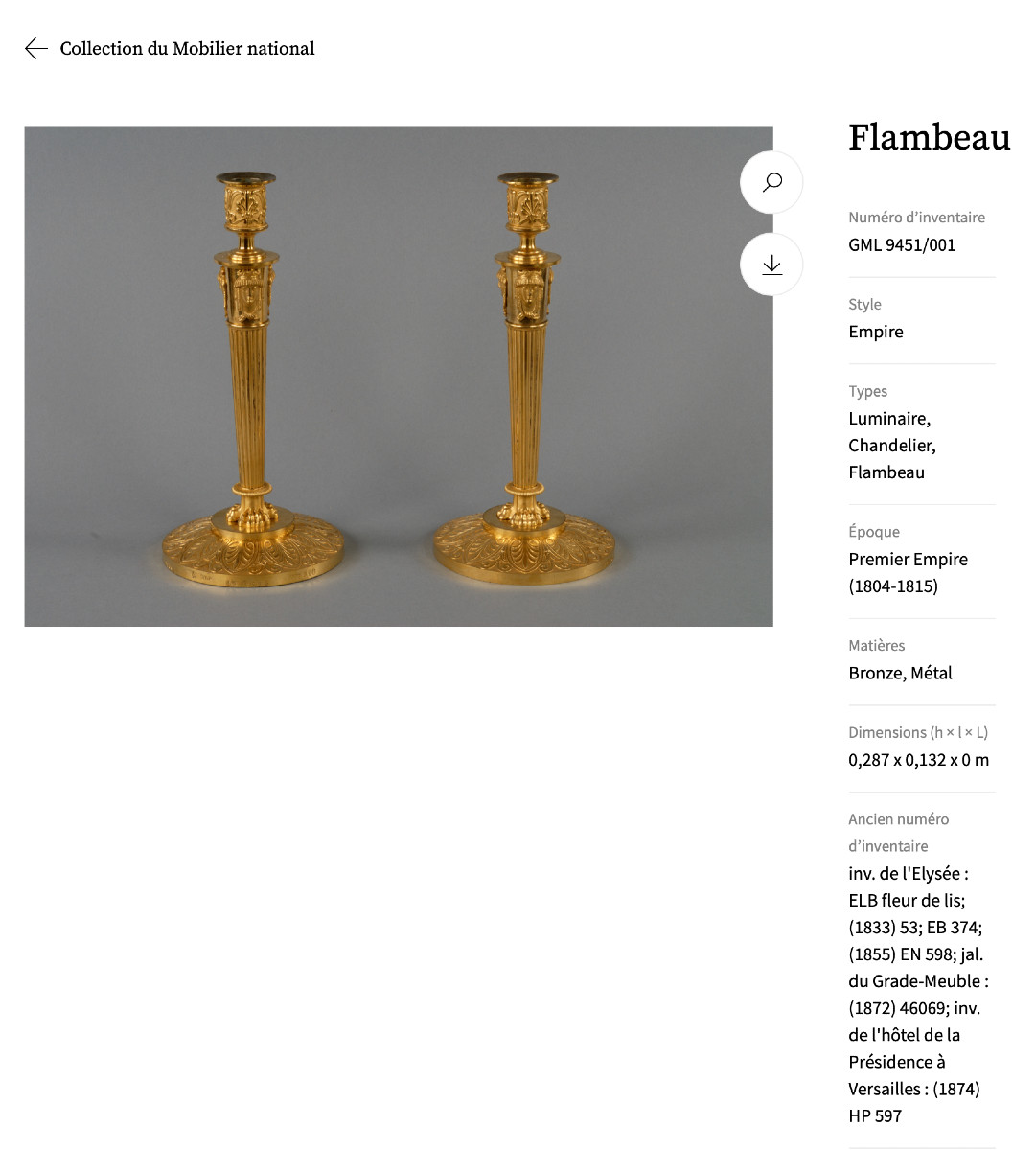Viewport: 1036px width, 1150px height.
Task: Click the Ancien numéro d'inventaire heading
Action: [897, 832]
